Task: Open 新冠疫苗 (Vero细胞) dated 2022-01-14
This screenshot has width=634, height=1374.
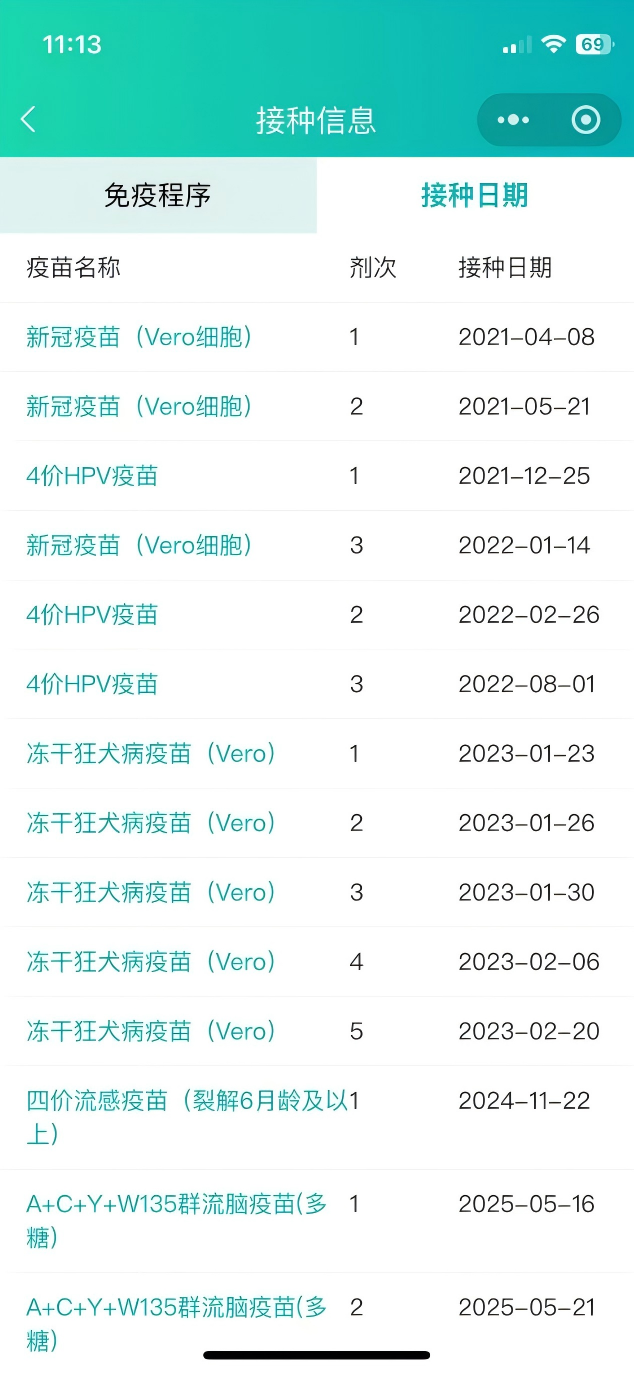Action: pos(140,545)
